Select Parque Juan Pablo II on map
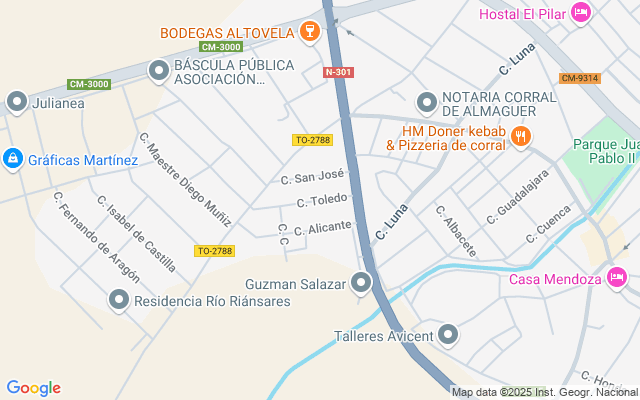Image resolution: width=640 pixels, height=400 pixels. (x=604, y=151)
